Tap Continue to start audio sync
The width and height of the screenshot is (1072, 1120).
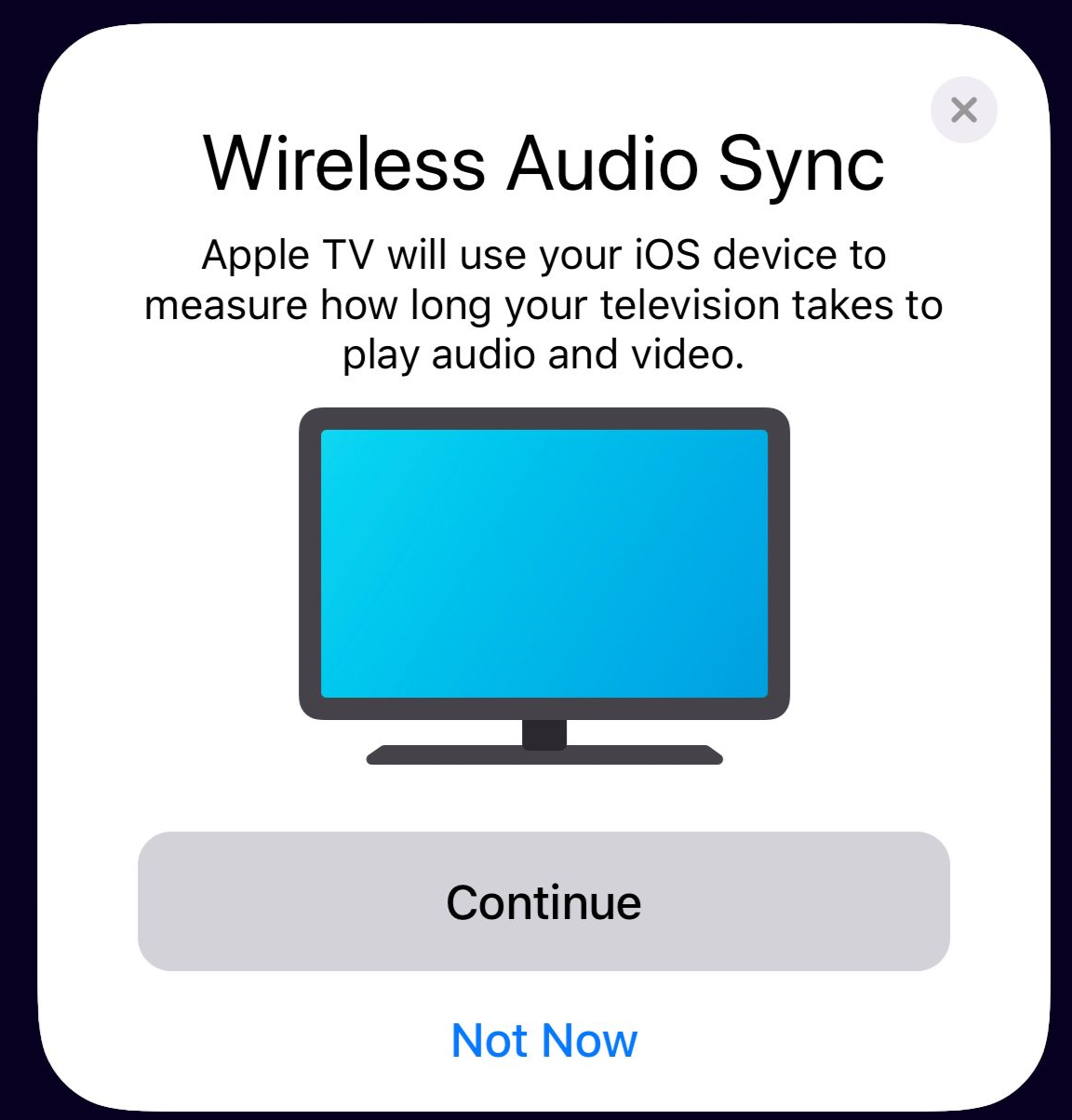coord(543,901)
